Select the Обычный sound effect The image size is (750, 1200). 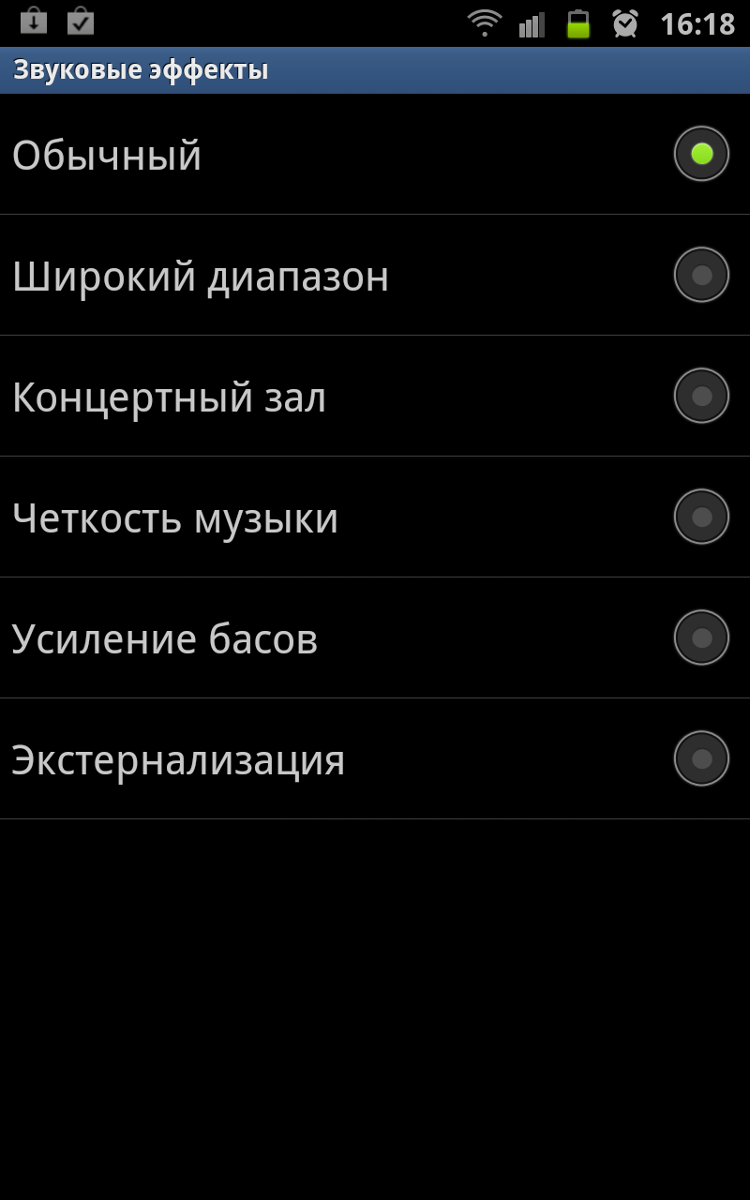pyautogui.click(x=700, y=154)
